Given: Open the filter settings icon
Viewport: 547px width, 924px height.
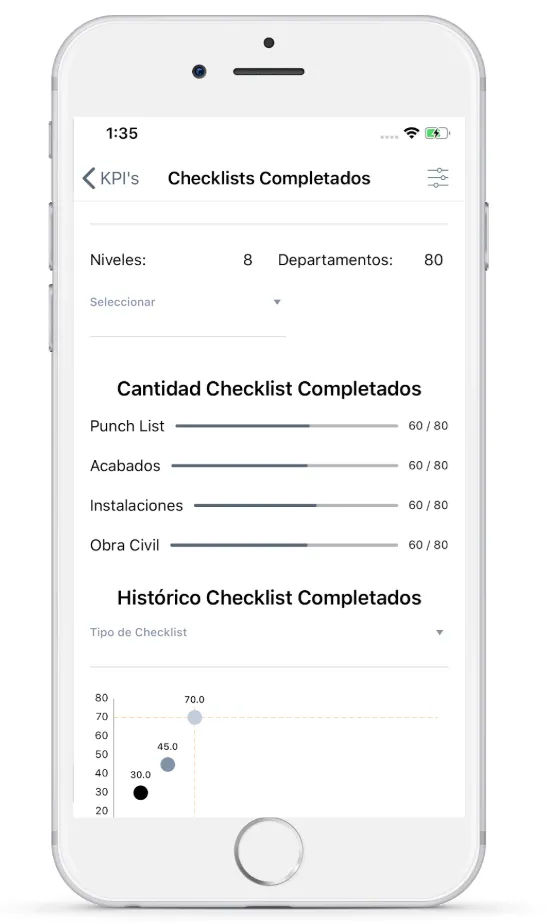Looking at the screenshot, I should [437, 178].
